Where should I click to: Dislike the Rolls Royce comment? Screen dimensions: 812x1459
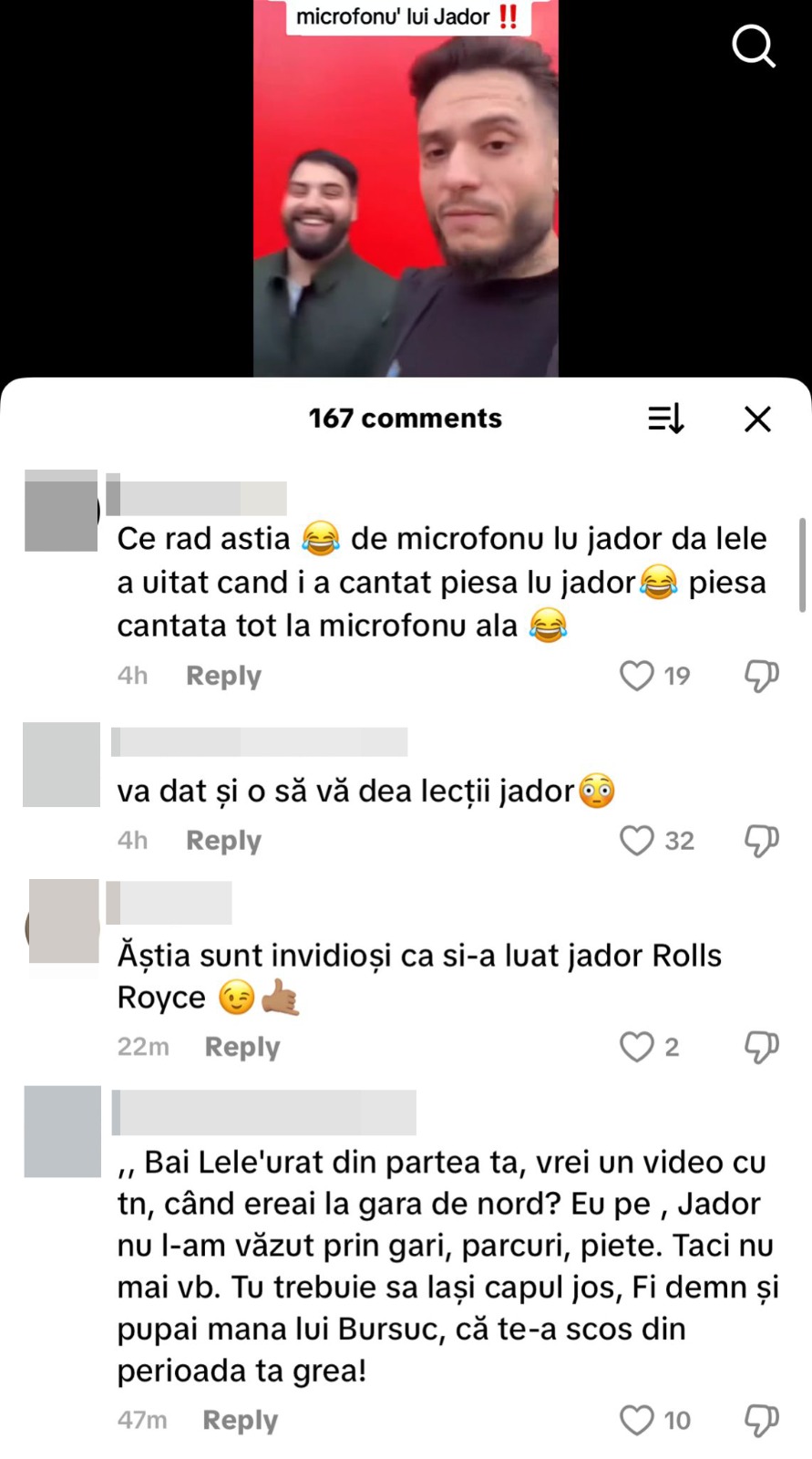point(761,1047)
